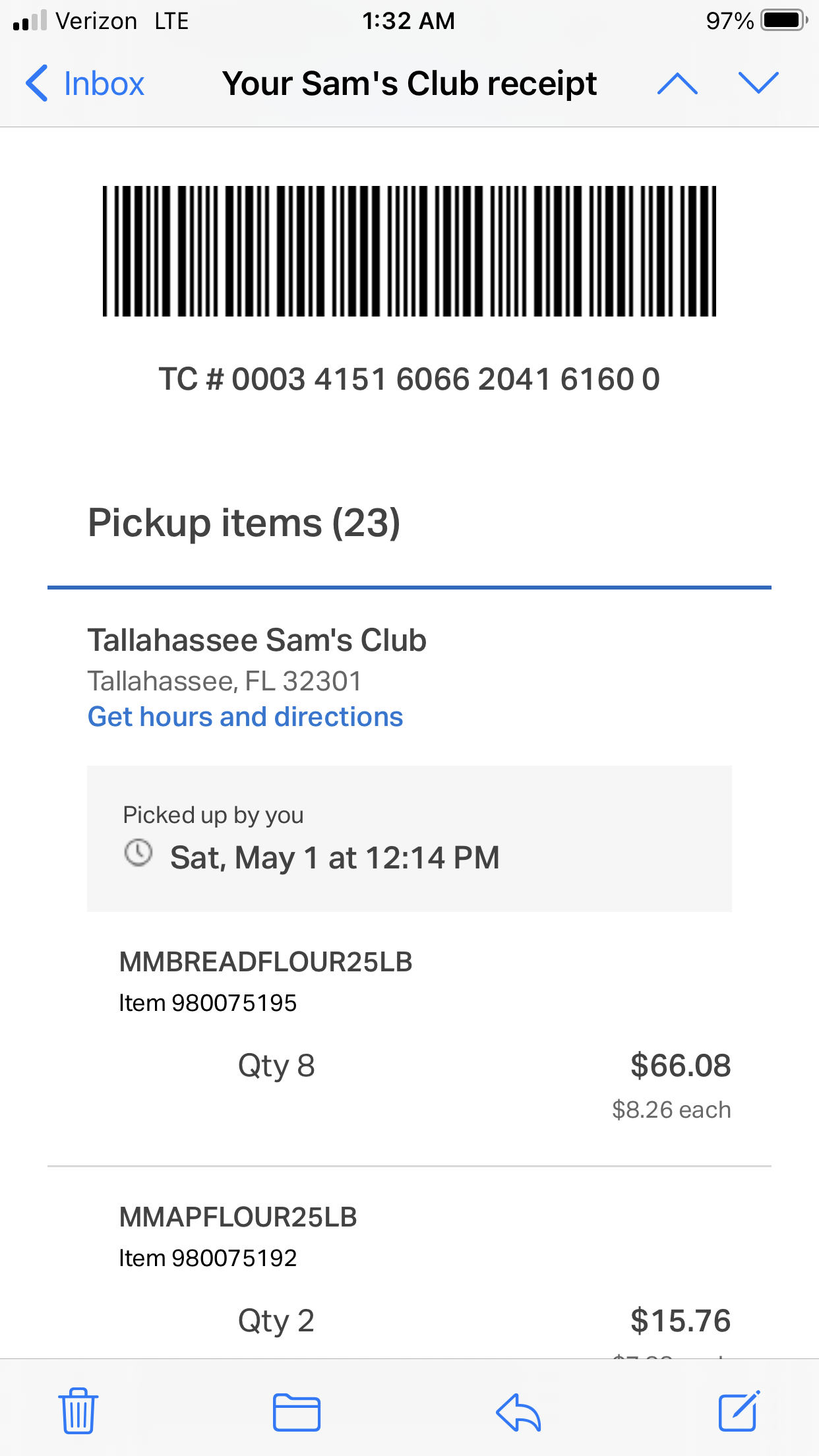Tap the receipt barcode image
The image size is (819, 1456).
click(x=409, y=249)
